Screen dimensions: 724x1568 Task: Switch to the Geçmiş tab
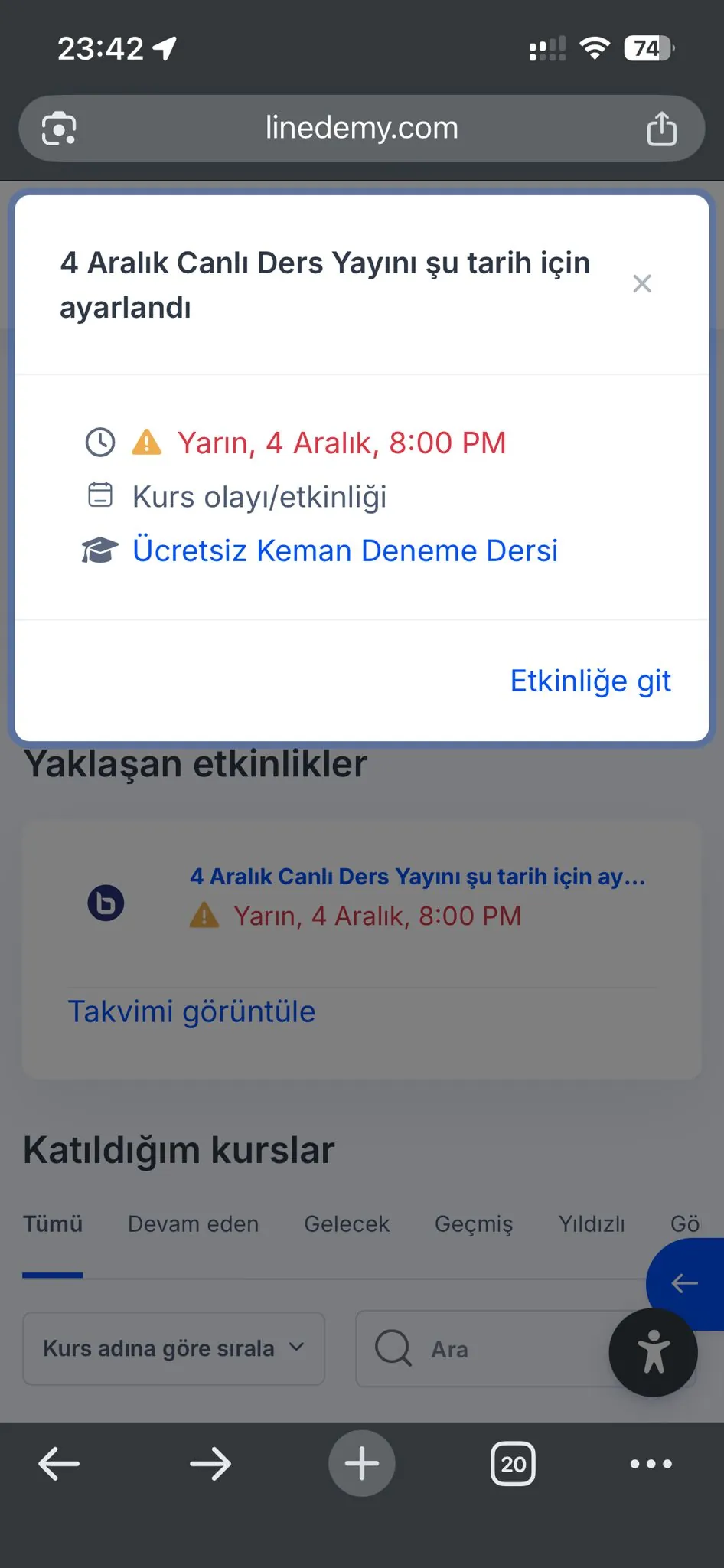pos(474,1223)
